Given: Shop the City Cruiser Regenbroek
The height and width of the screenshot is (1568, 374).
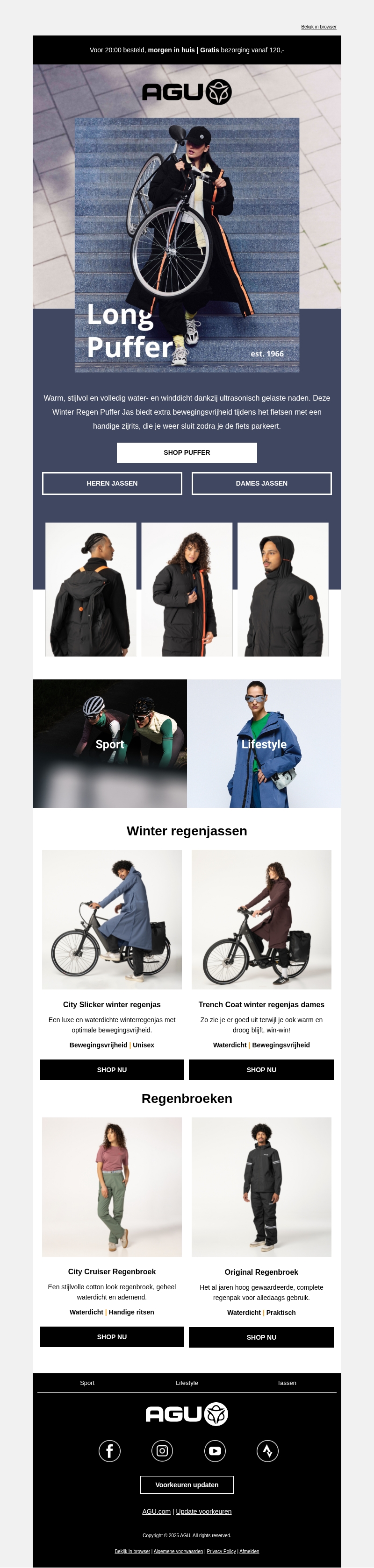Looking at the screenshot, I should click(112, 1337).
